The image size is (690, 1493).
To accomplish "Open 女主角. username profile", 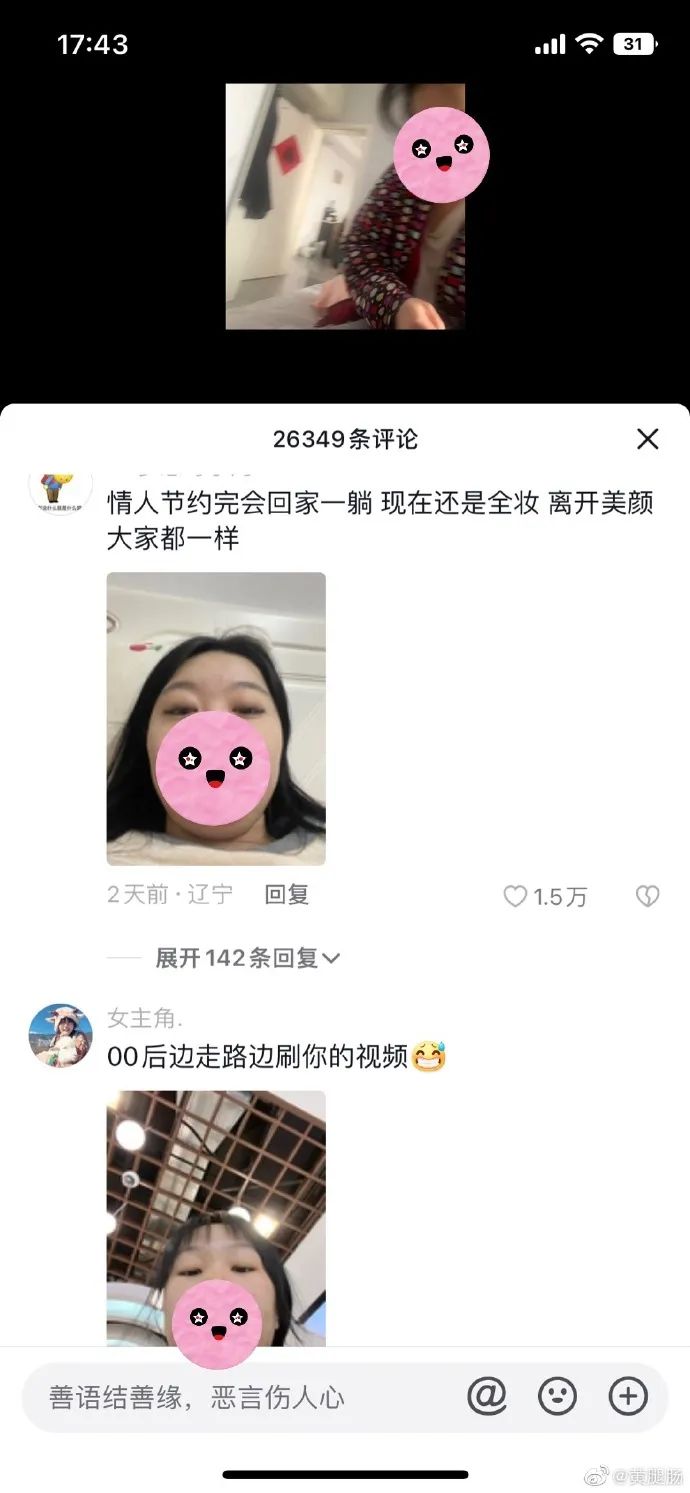I will tap(145, 1019).
